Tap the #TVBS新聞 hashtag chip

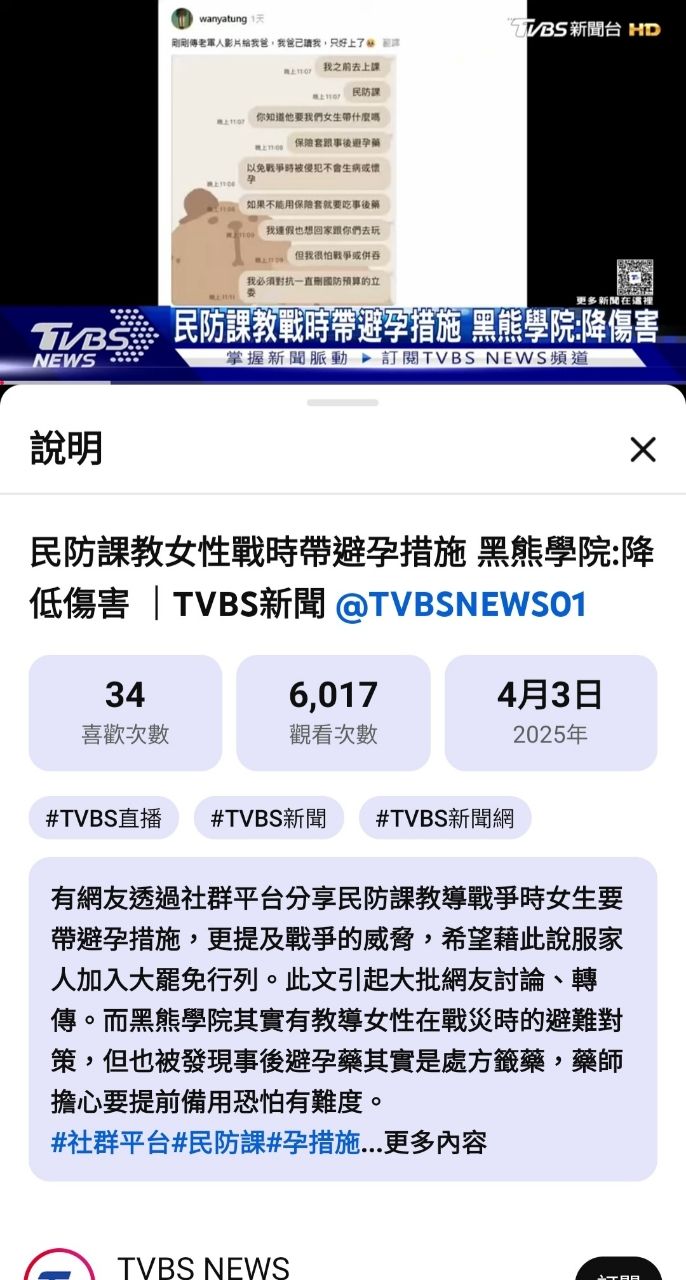click(268, 818)
